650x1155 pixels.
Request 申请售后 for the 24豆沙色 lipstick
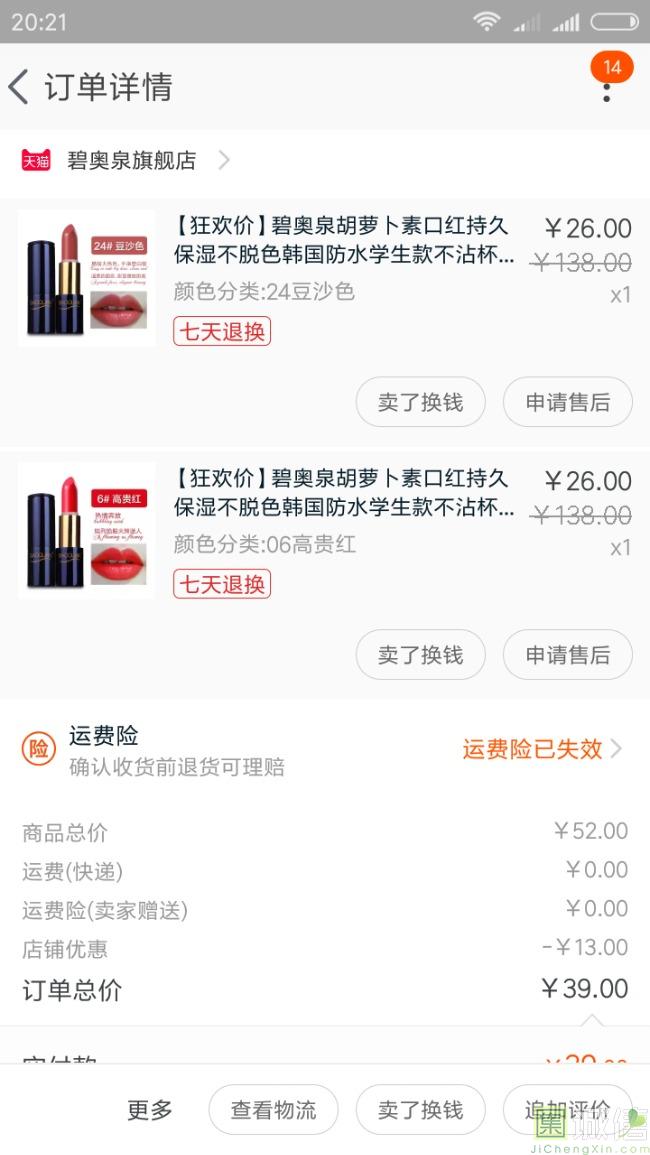(567, 402)
